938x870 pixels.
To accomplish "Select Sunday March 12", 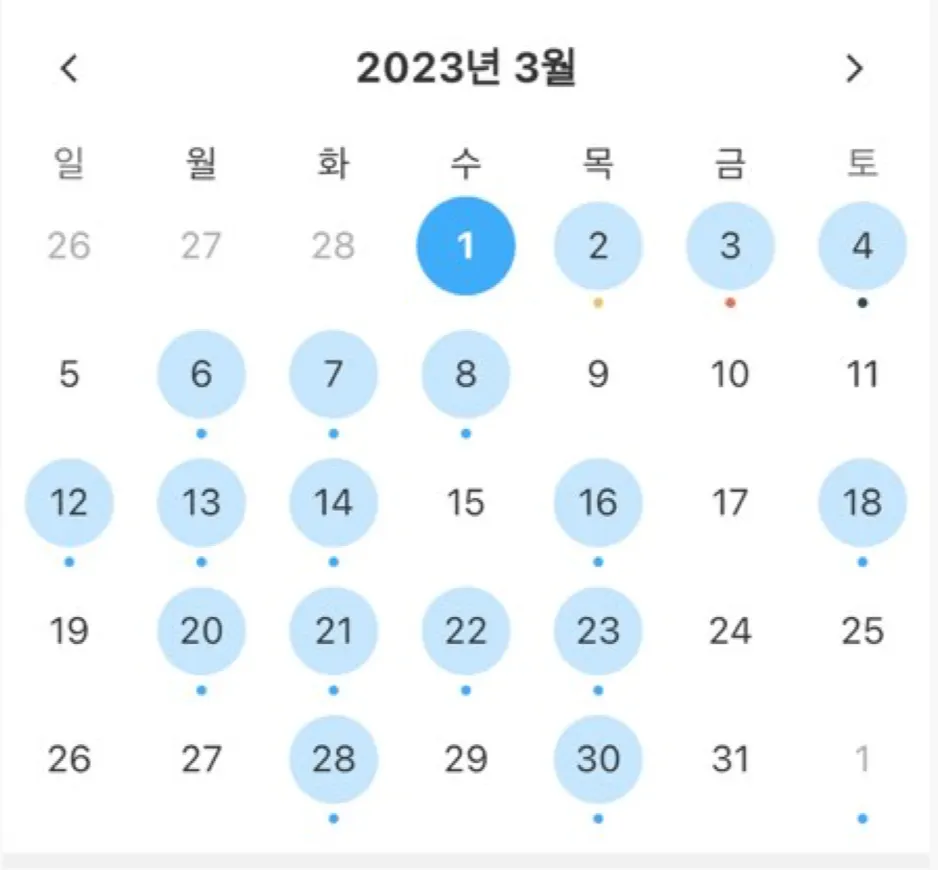I will pyautogui.click(x=69, y=503).
